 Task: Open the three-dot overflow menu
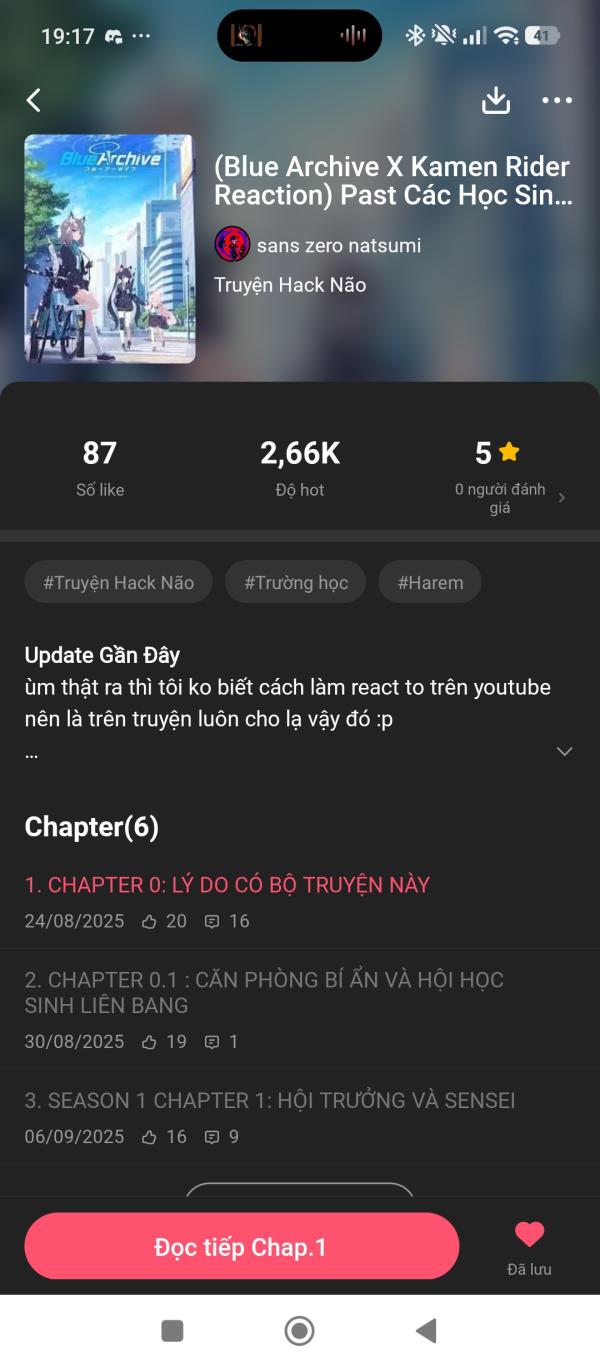point(557,100)
